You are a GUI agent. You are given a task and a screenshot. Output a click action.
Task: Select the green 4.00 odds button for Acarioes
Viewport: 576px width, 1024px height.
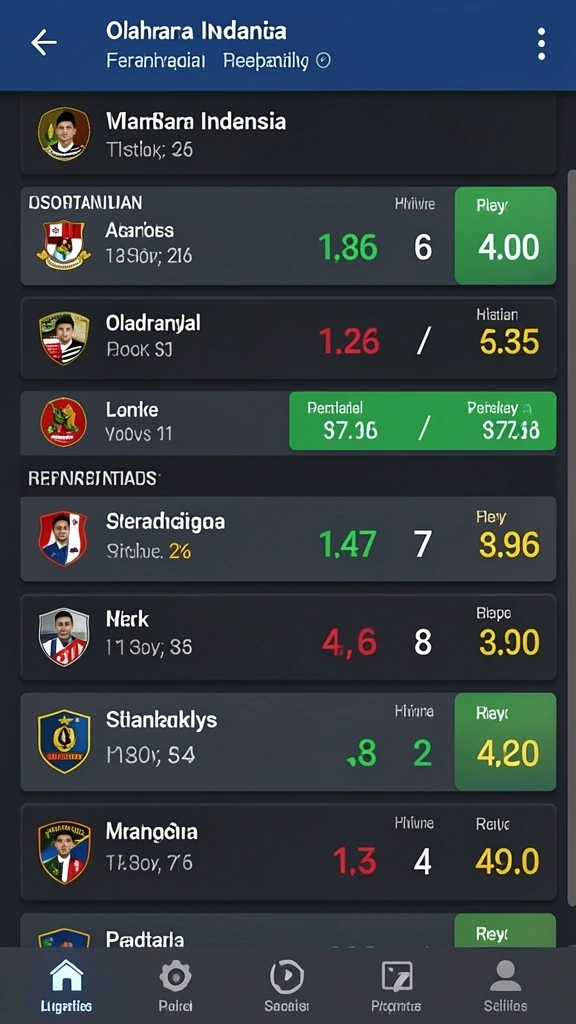[x=505, y=236]
